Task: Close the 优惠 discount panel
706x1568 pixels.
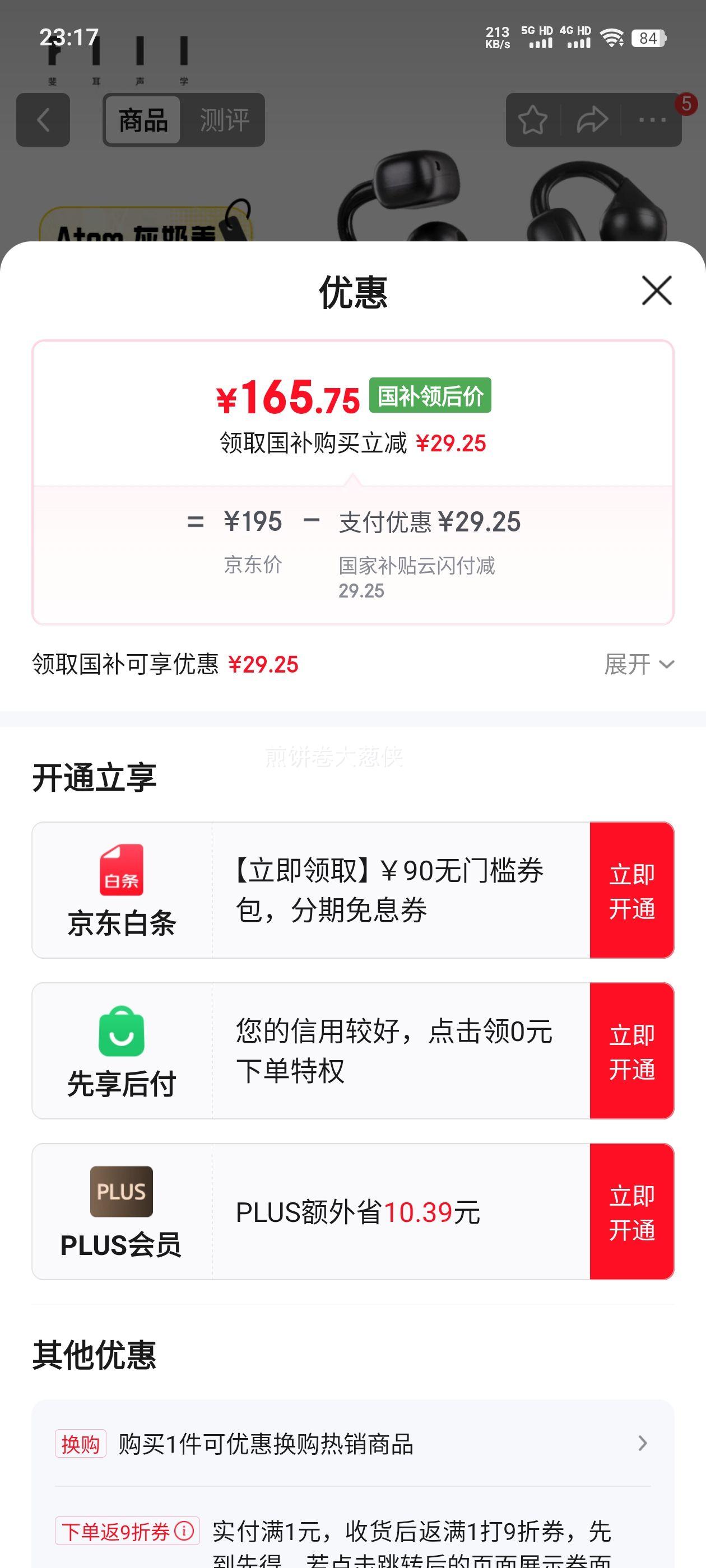Action: (x=656, y=290)
